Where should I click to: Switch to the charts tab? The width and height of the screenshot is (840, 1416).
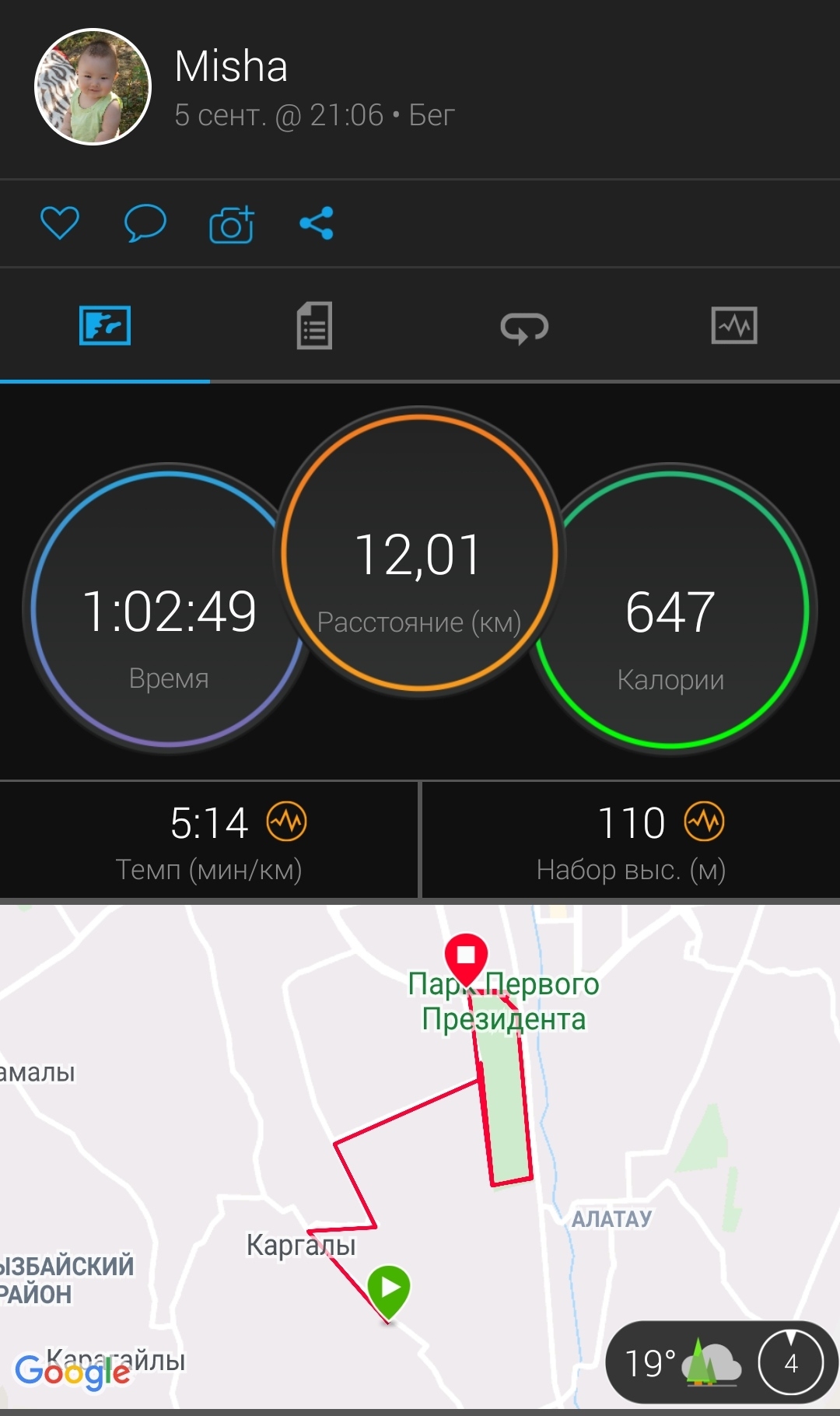pyautogui.click(x=734, y=325)
